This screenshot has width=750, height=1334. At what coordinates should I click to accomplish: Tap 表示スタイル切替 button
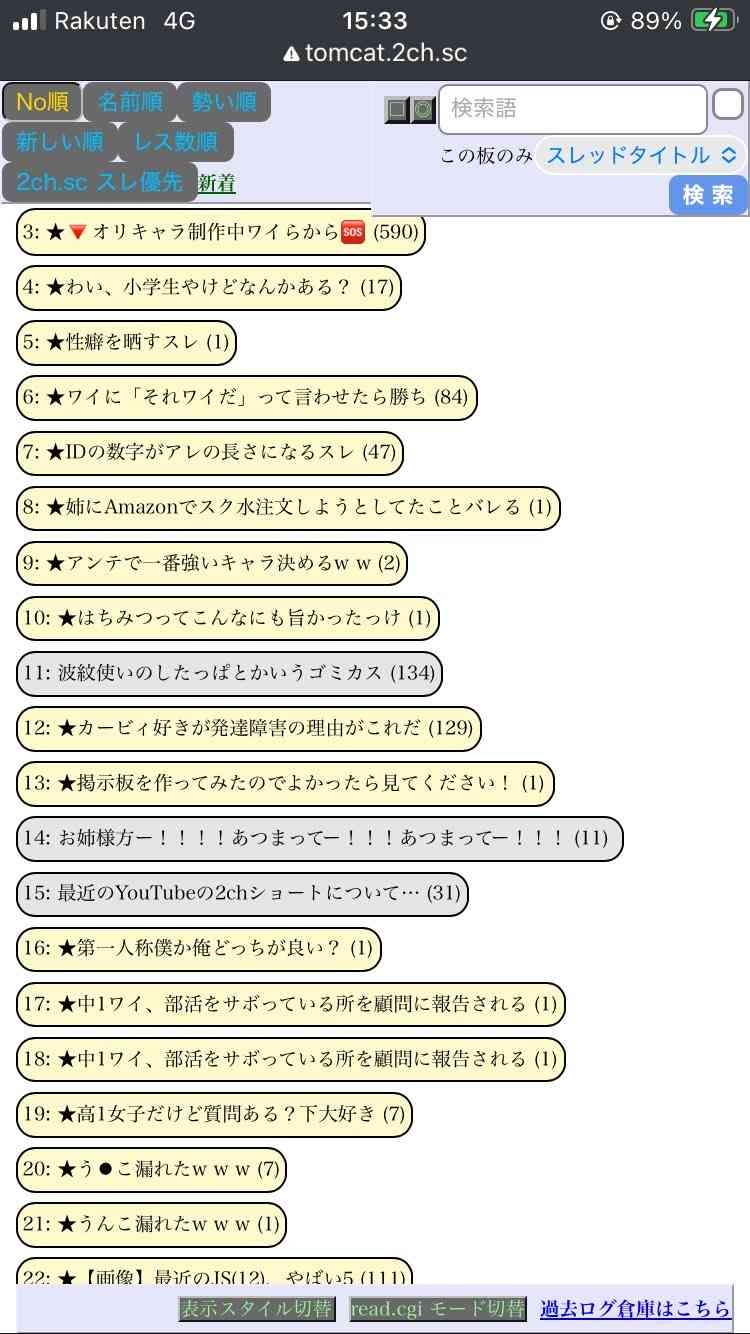click(x=255, y=1308)
